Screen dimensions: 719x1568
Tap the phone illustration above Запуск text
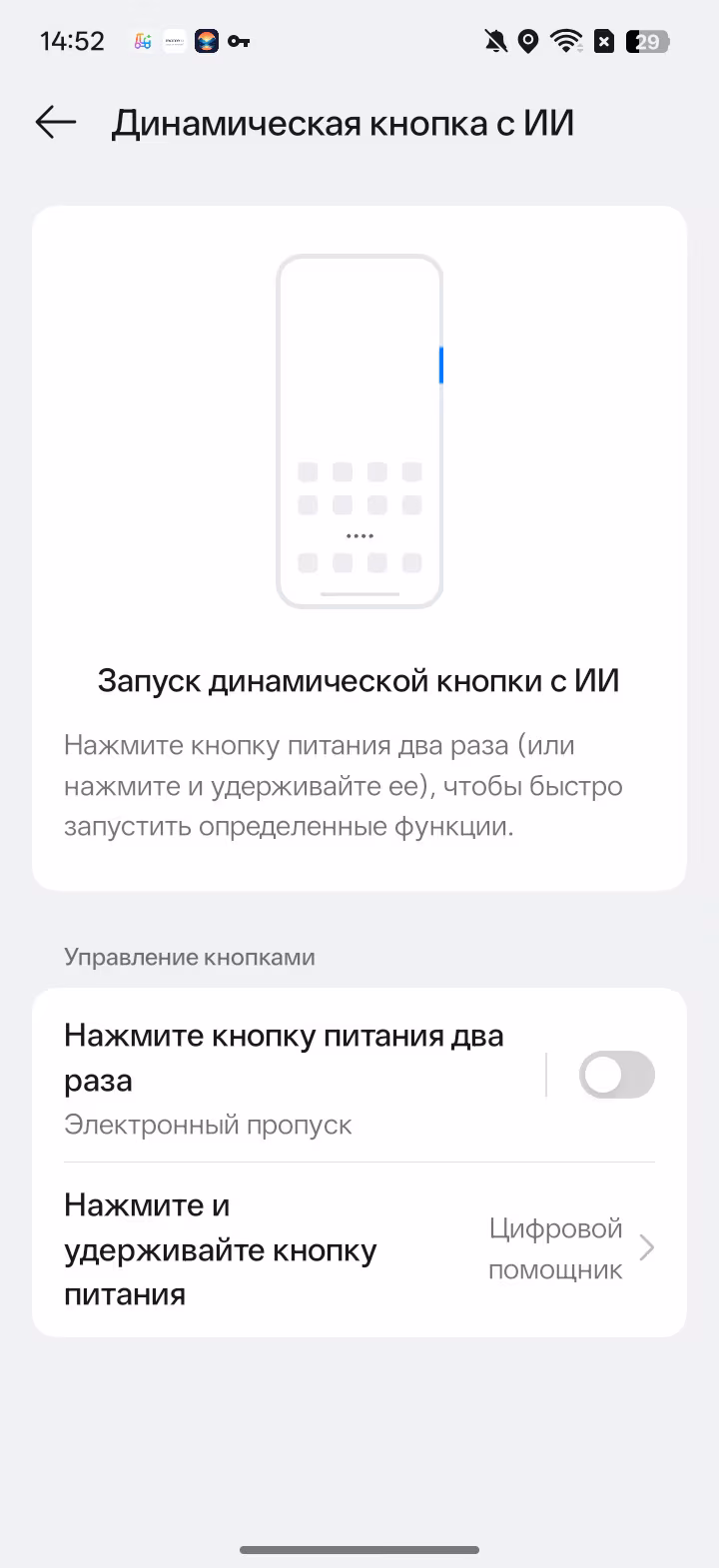359,429
